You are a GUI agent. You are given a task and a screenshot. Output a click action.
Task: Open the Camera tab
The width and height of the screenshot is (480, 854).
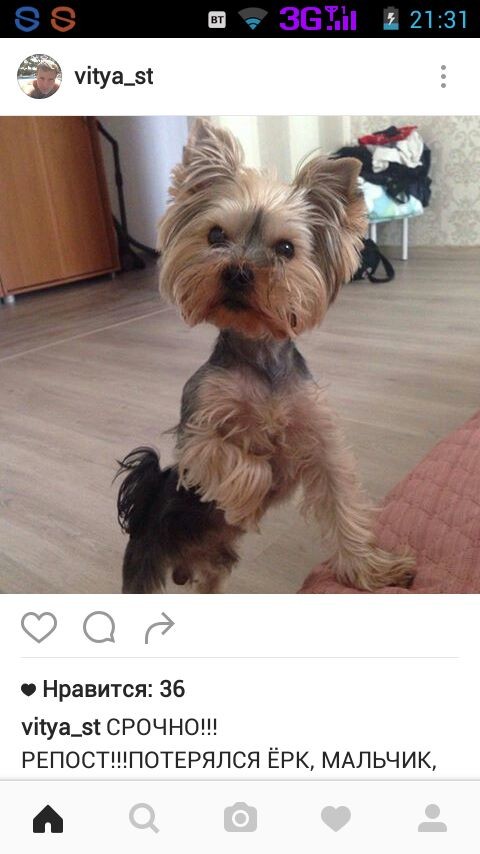pyautogui.click(x=240, y=818)
